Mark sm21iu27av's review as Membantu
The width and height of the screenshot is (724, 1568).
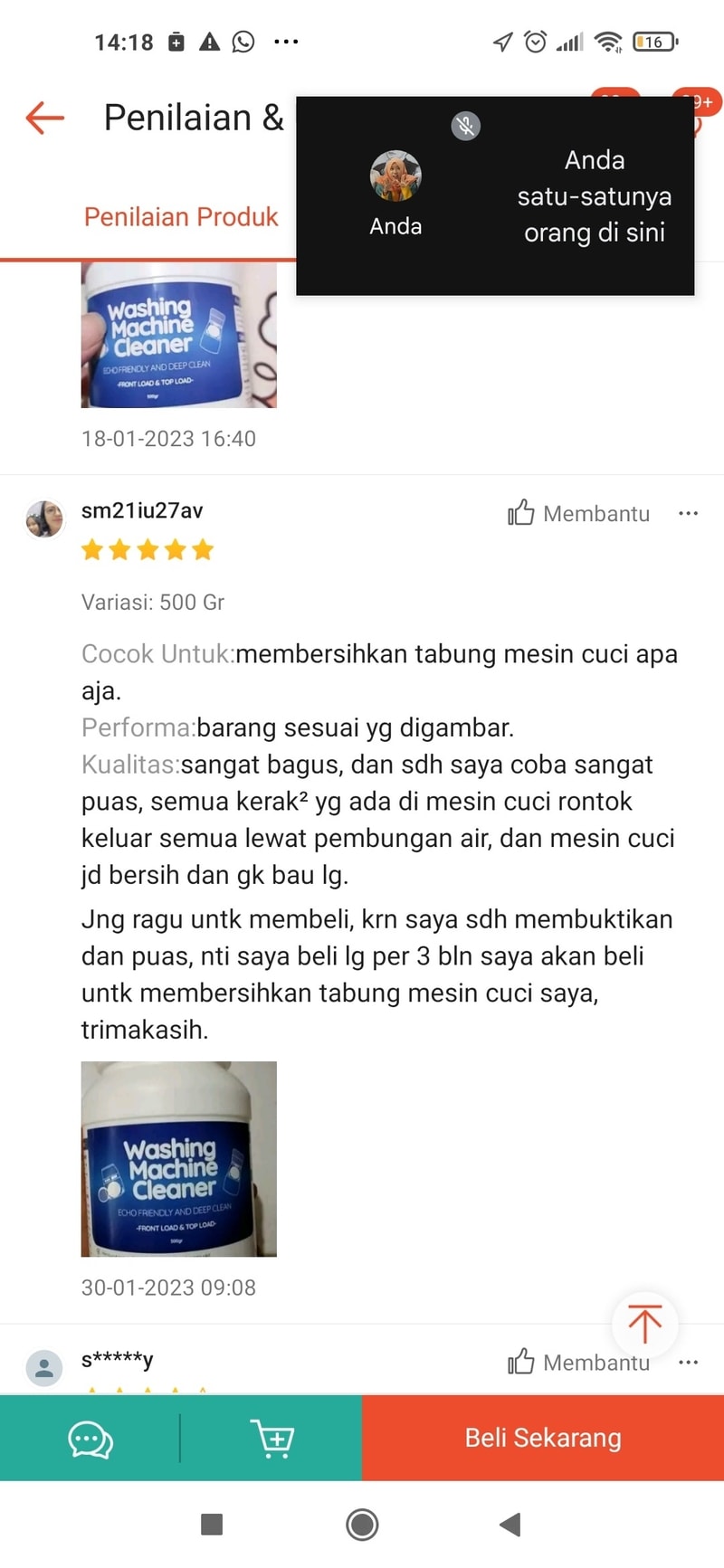click(x=579, y=514)
